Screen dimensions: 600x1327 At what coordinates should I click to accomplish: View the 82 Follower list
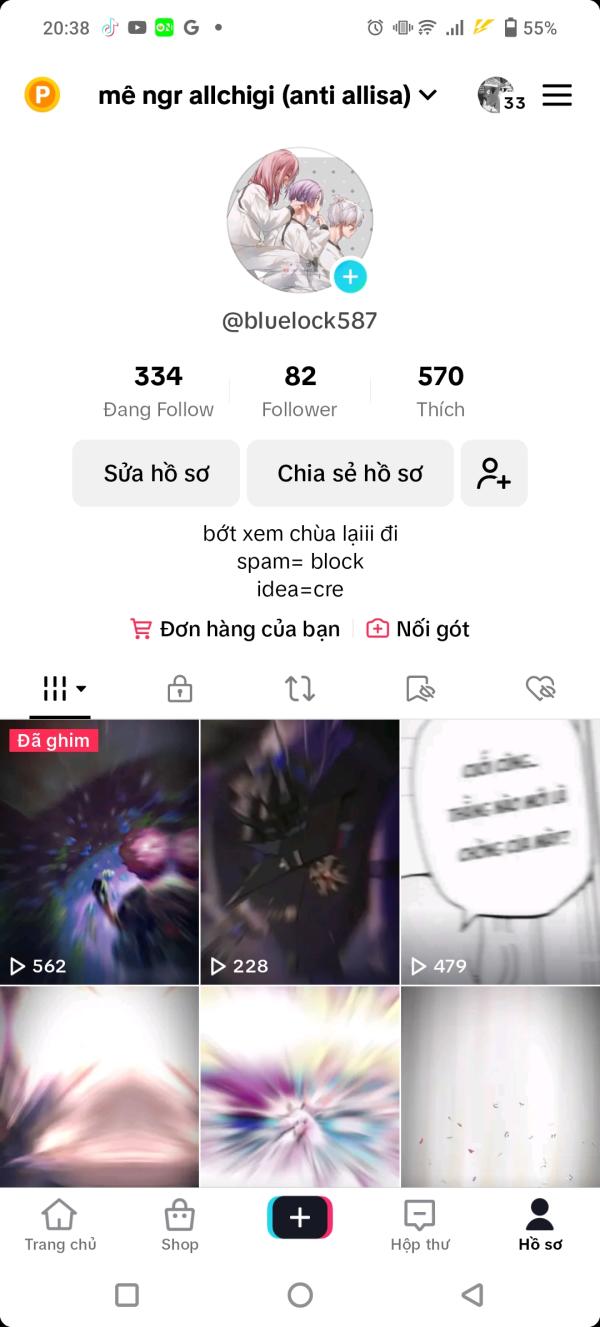[x=299, y=391]
